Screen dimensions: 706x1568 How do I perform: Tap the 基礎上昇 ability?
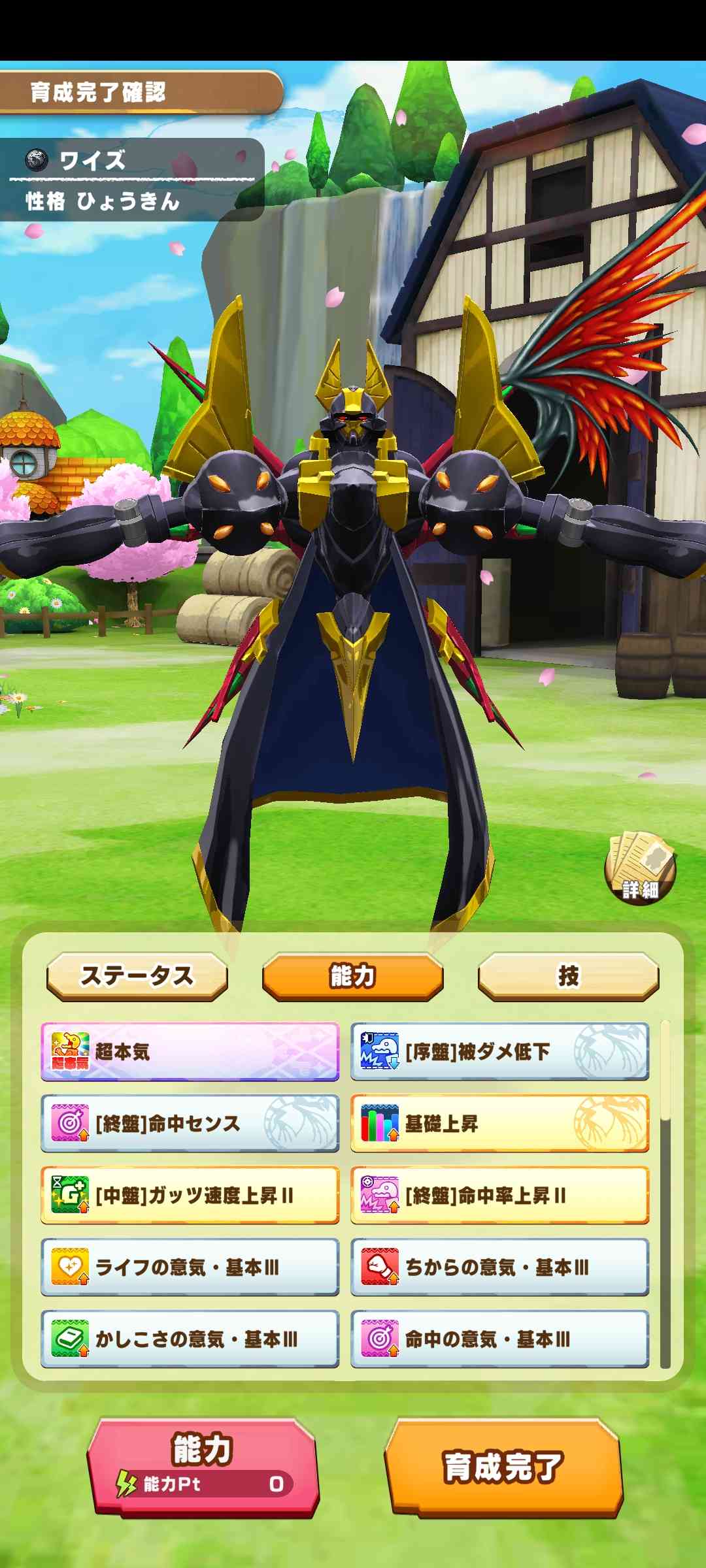[499, 1124]
